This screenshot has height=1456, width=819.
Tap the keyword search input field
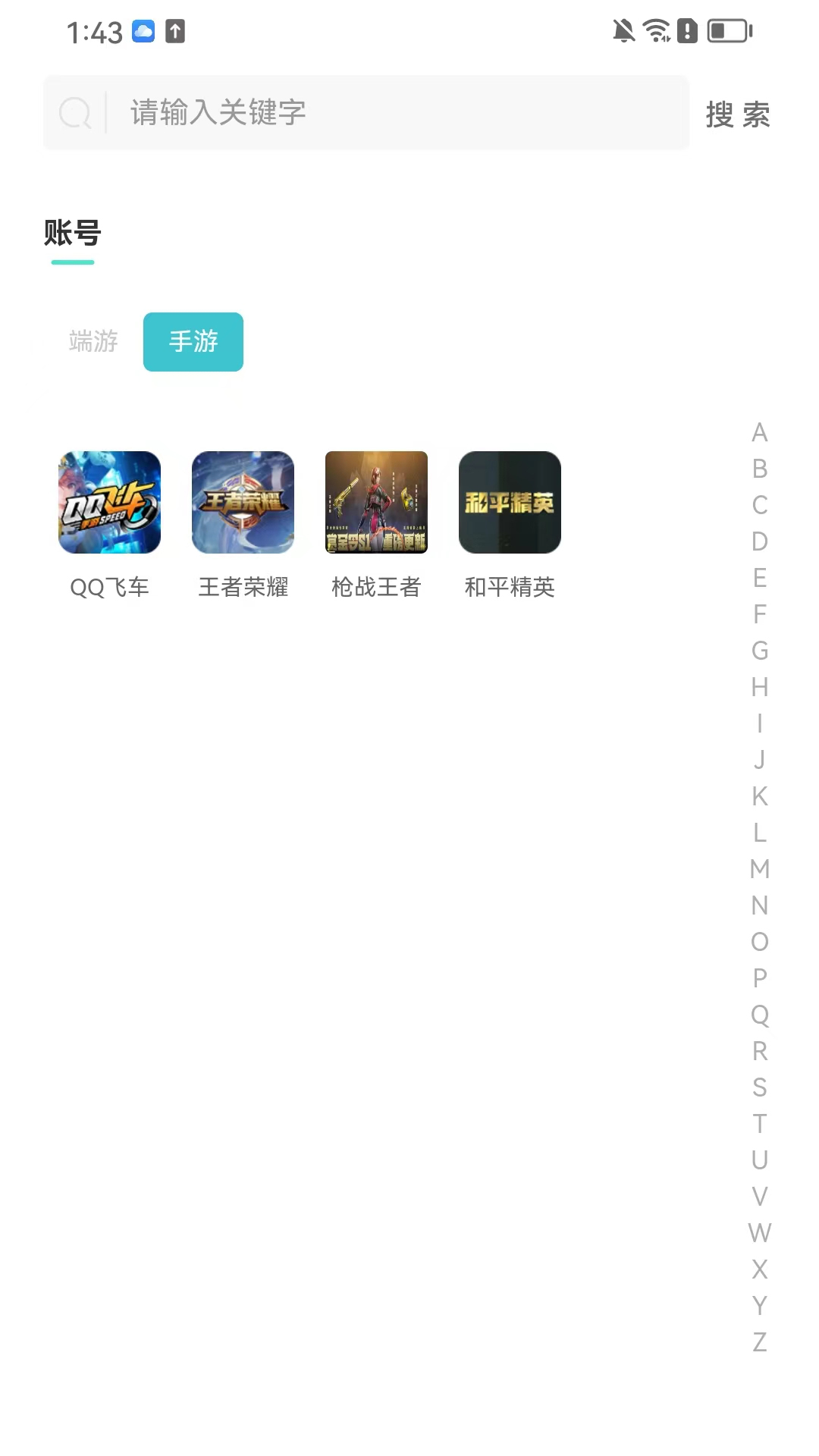point(366,112)
